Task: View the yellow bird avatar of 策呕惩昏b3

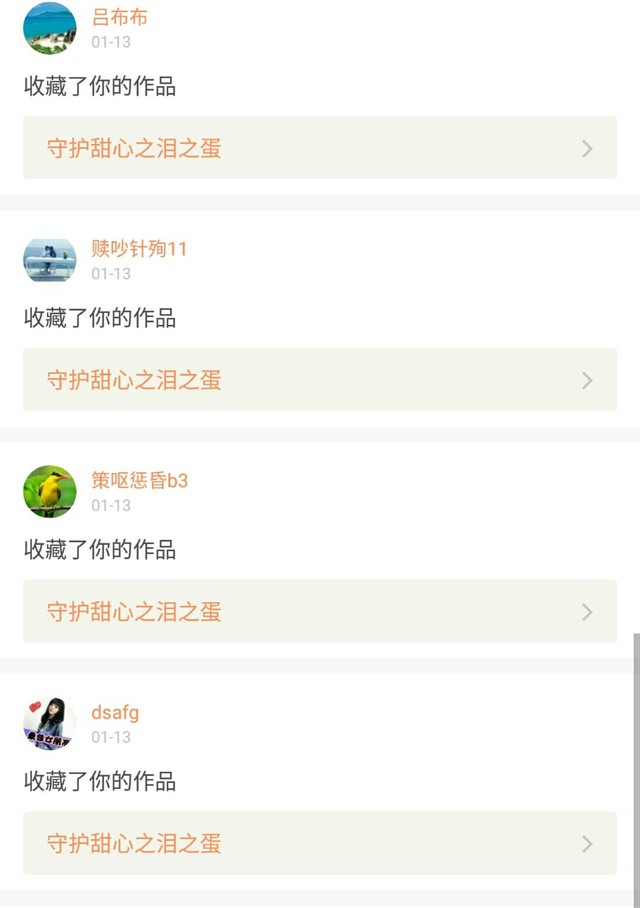Action: 50,491
